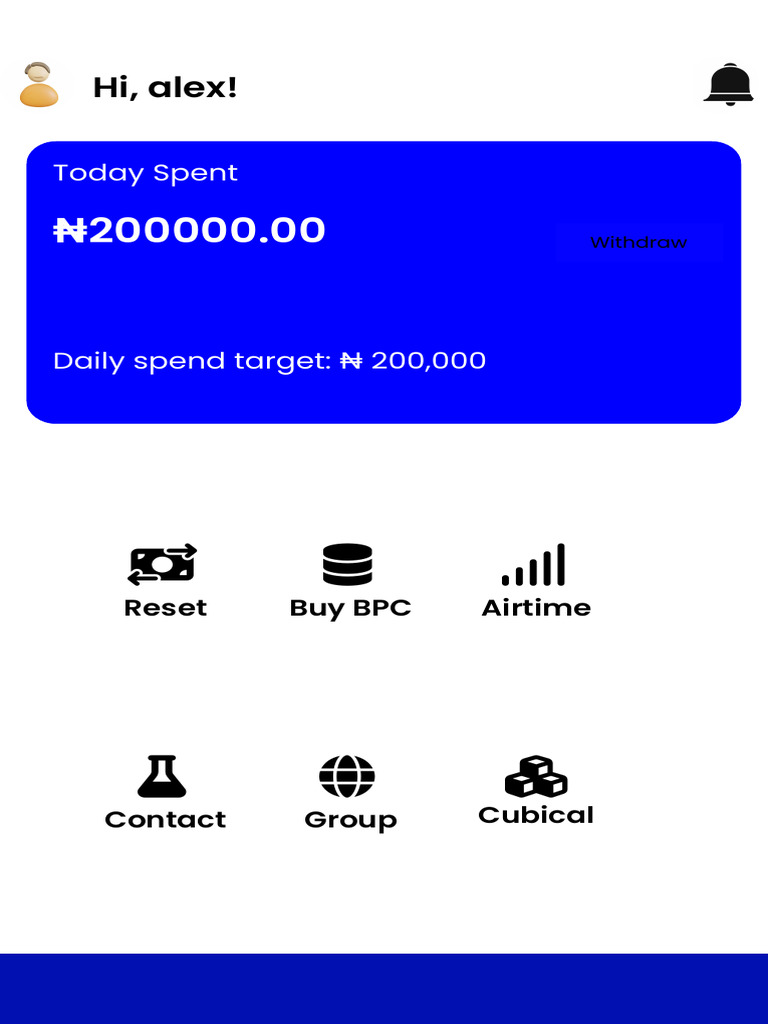Open Buy BPC

click(350, 581)
